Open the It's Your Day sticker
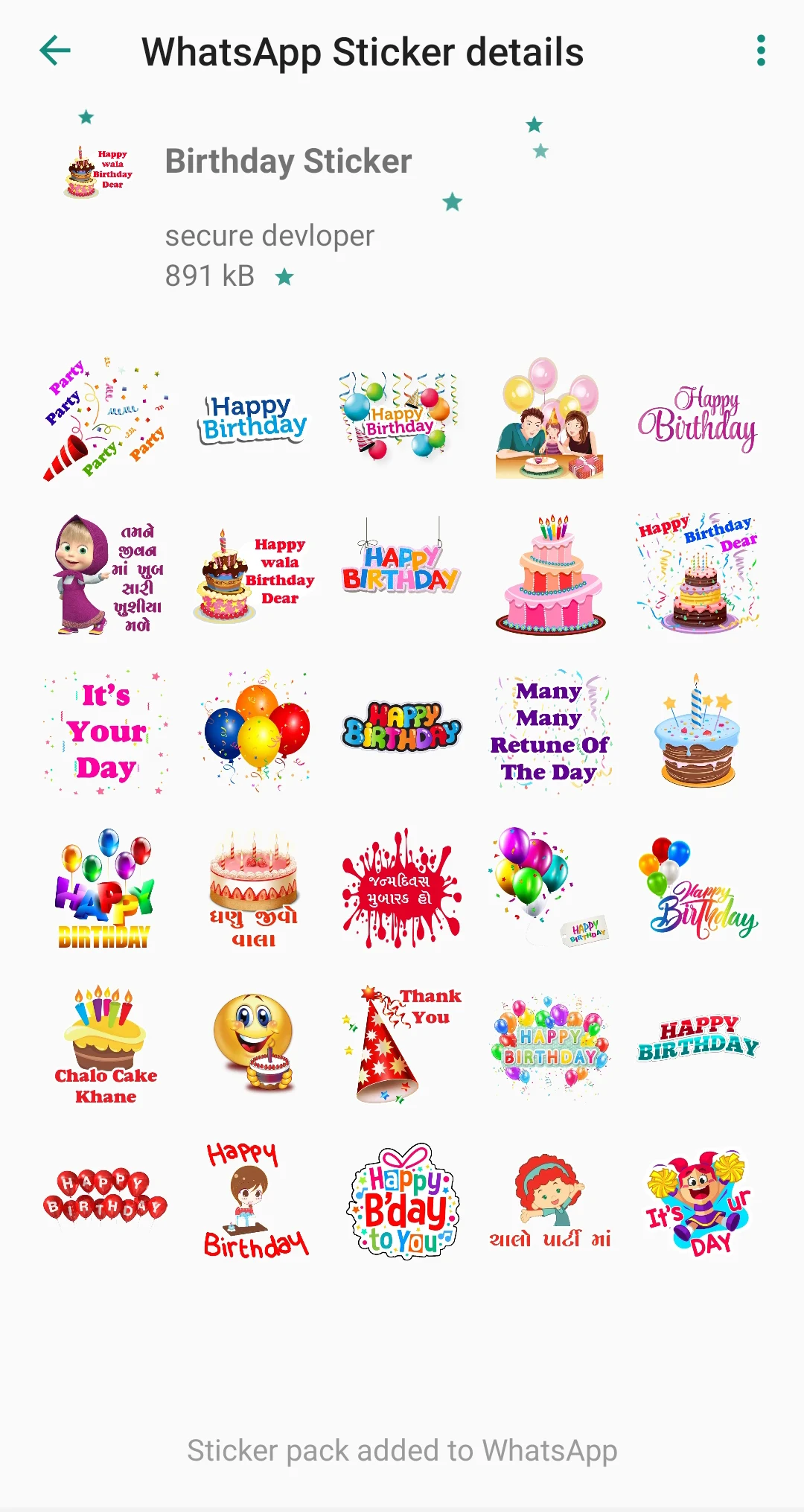Viewport: 804px width, 1512px height. 106,732
